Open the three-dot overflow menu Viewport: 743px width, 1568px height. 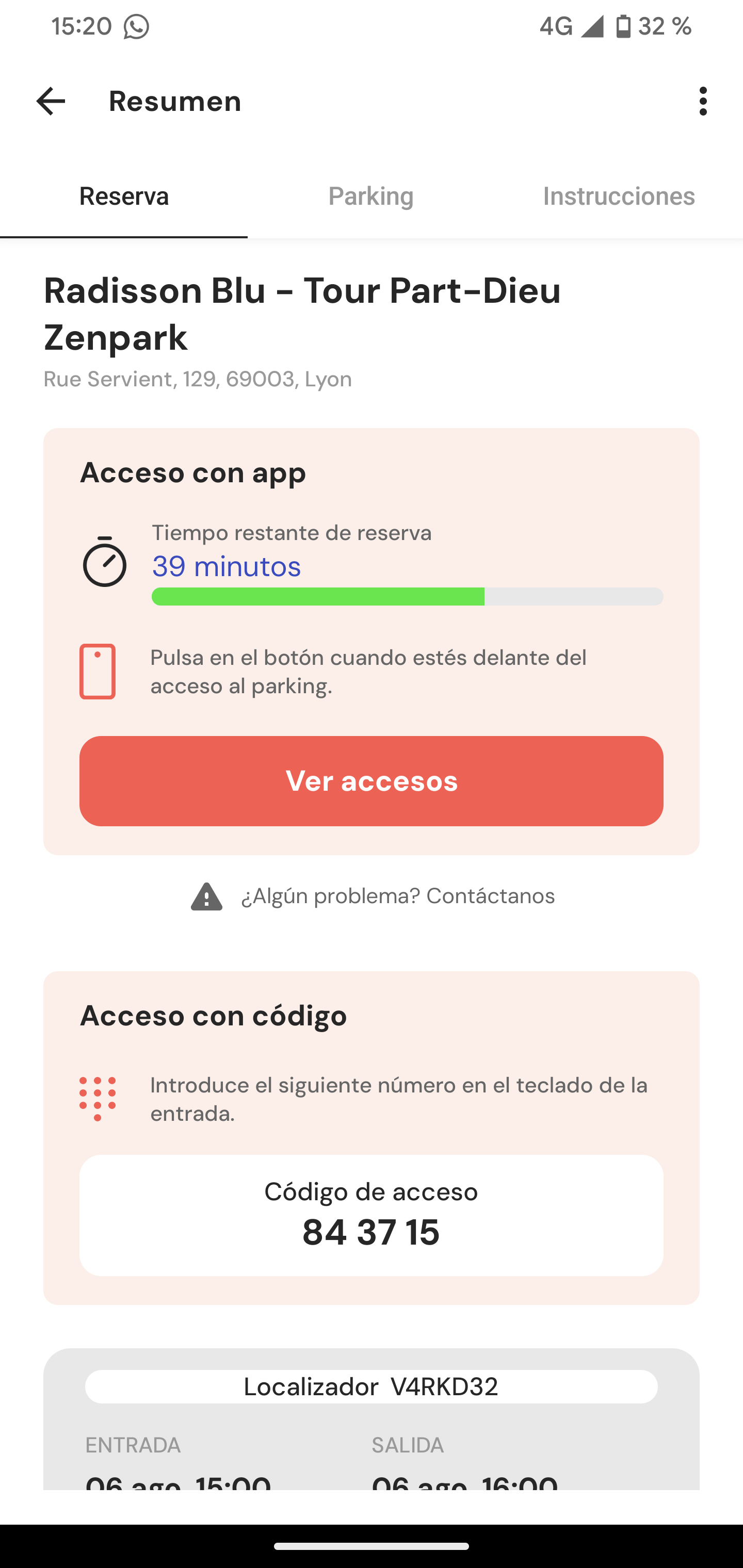coord(703,102)
